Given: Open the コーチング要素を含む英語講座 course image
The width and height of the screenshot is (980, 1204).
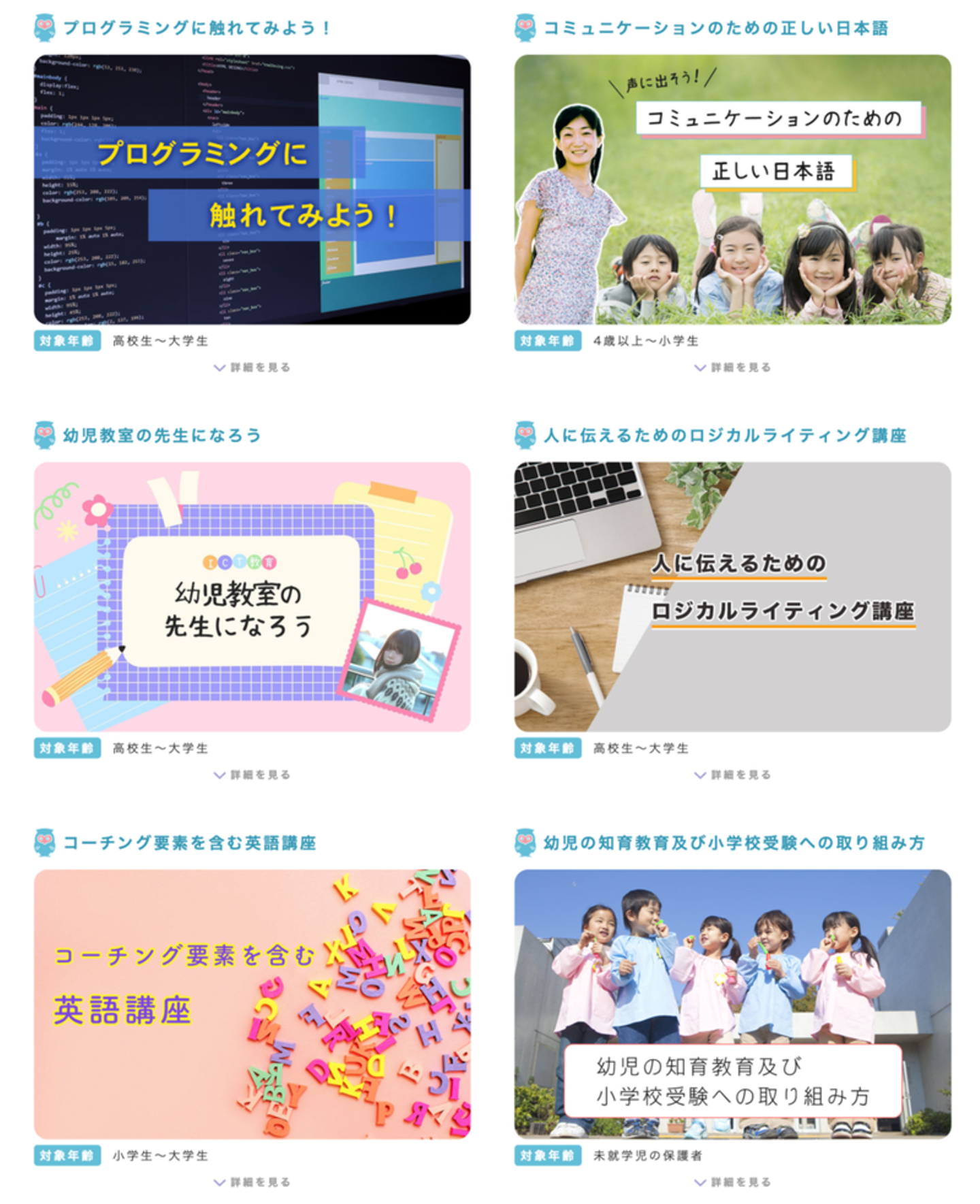Looking at the screenshot, I should (x=252, y=1003).
